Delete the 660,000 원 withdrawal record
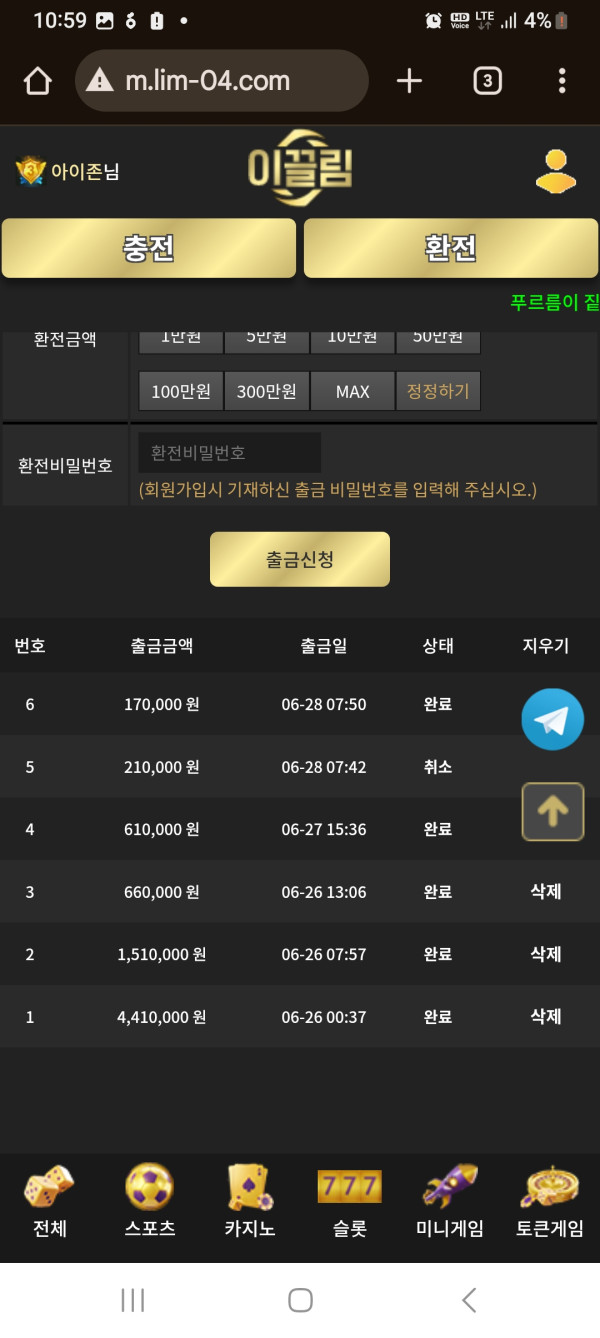600x1338 pixels. click(545, 892)
